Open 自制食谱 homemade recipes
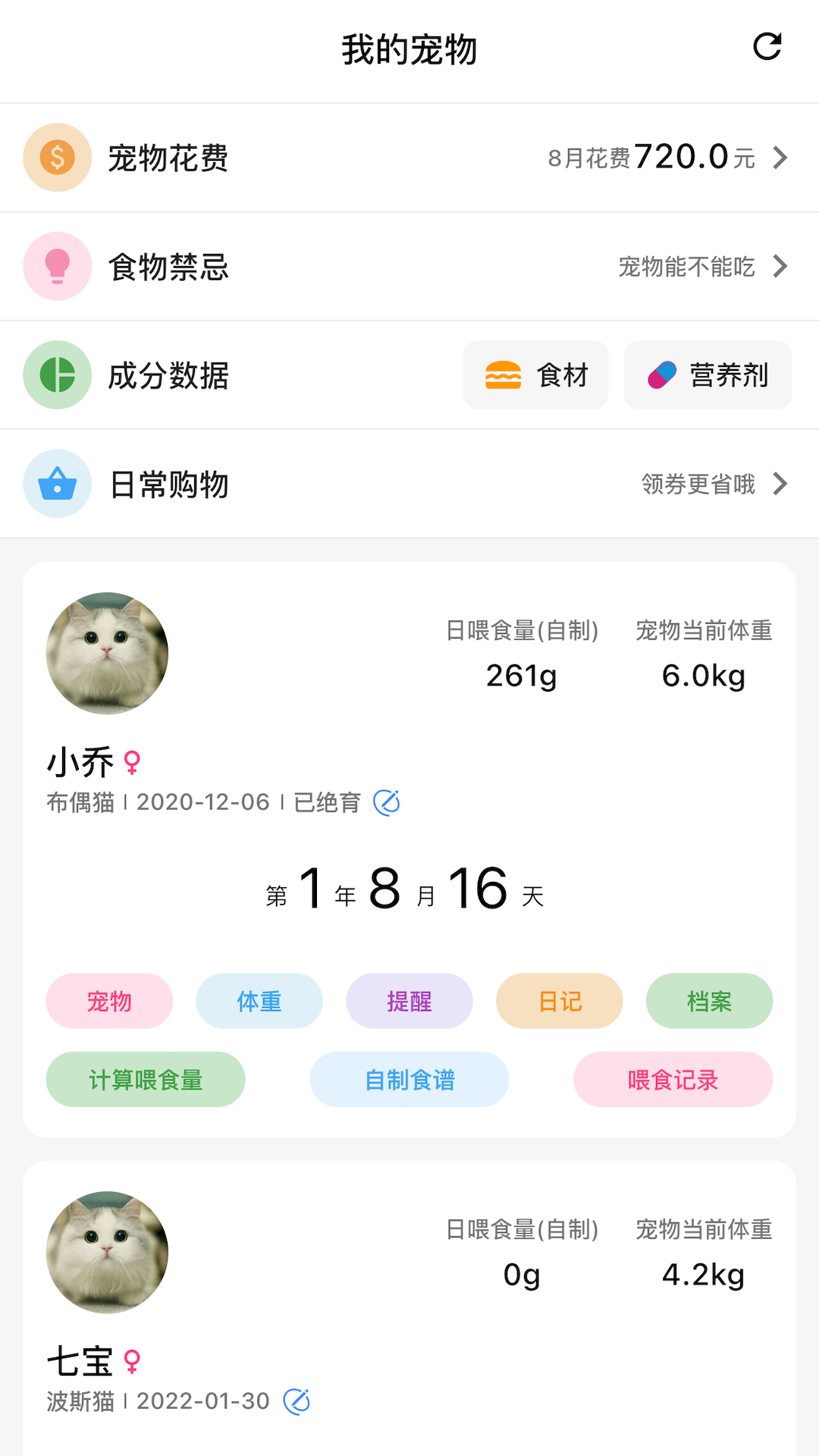 409,1079
